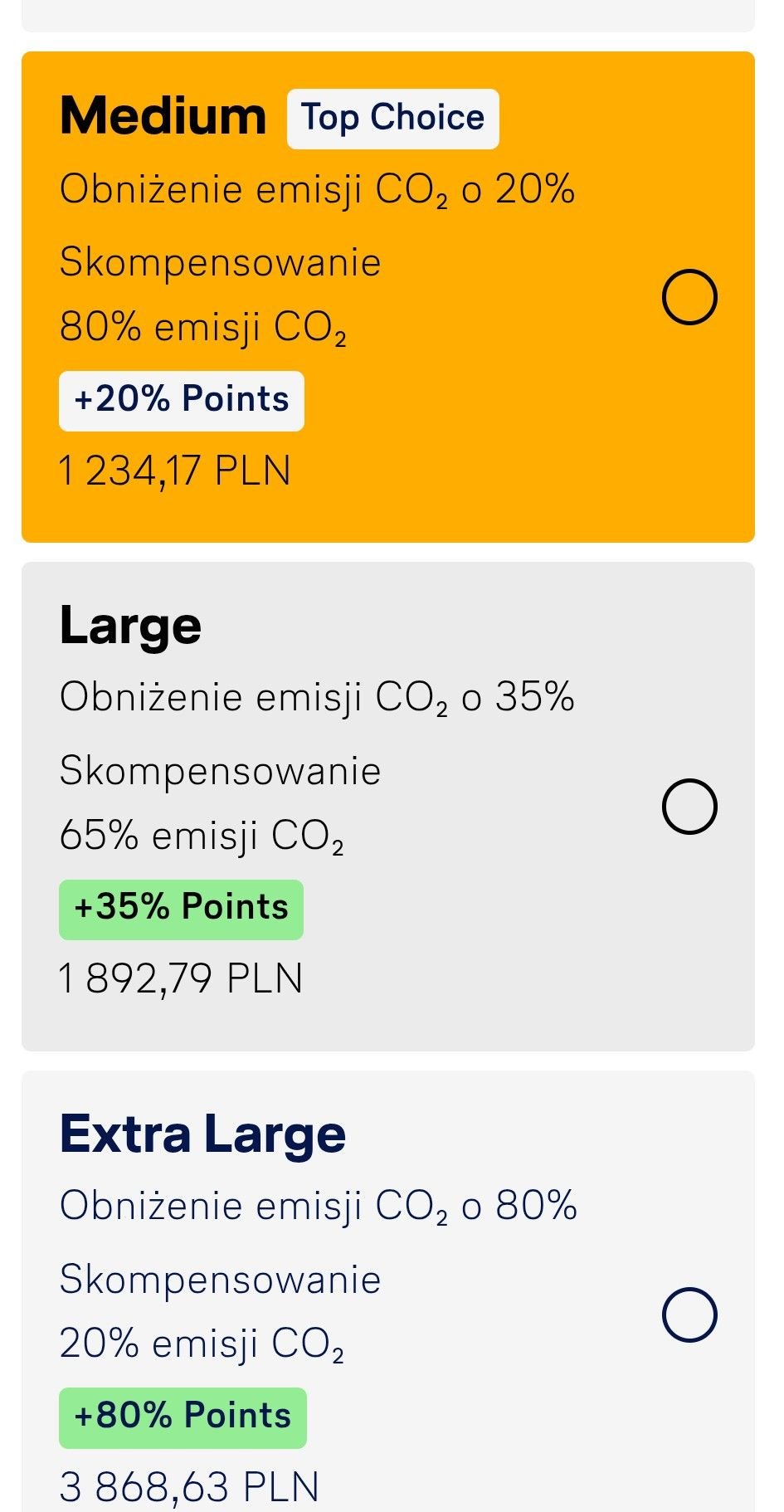784x1512 pixels.
Task: Pick the Extra Large option radio button
Action: 689,1314
